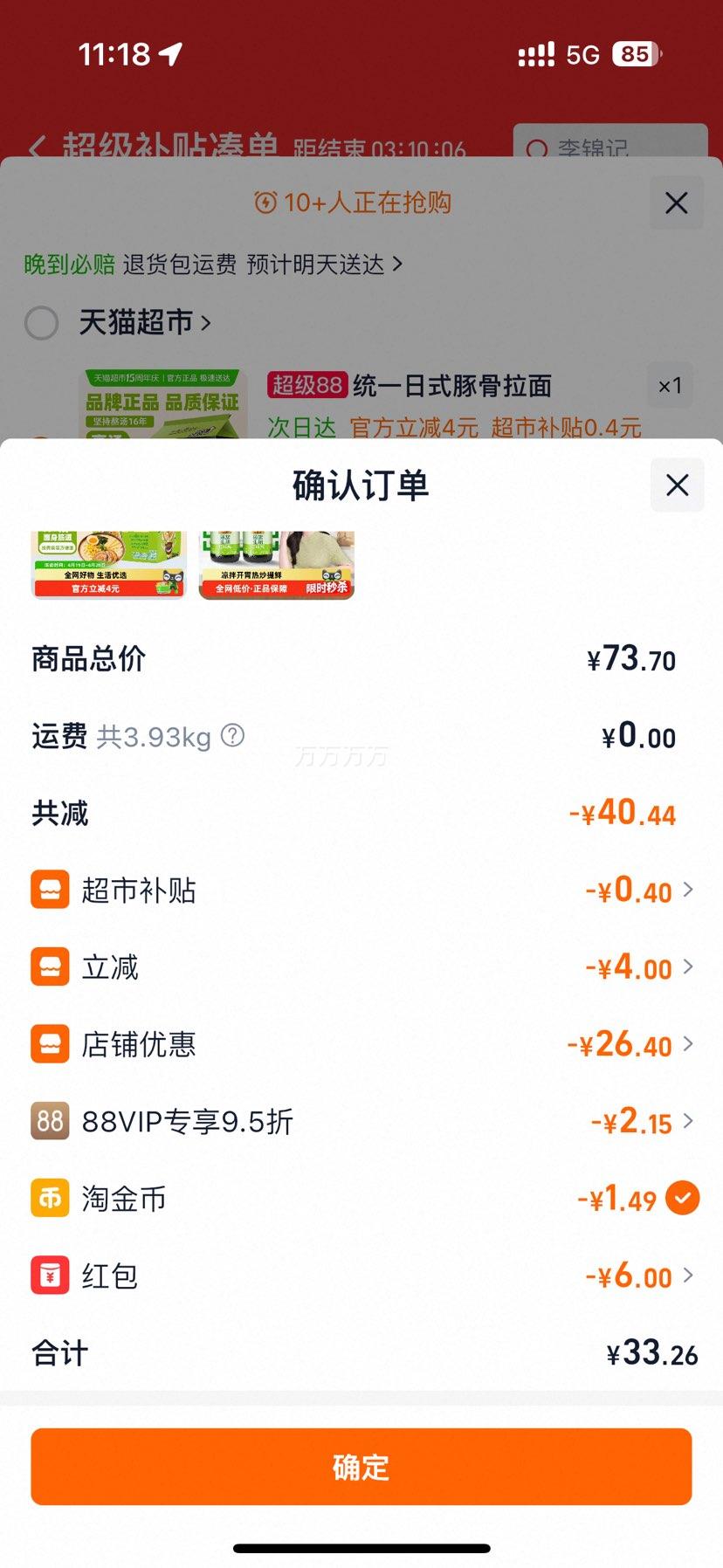
Task: Toggle the 淘金币 deduction checkmark
Action: [x=684, y=1198]
